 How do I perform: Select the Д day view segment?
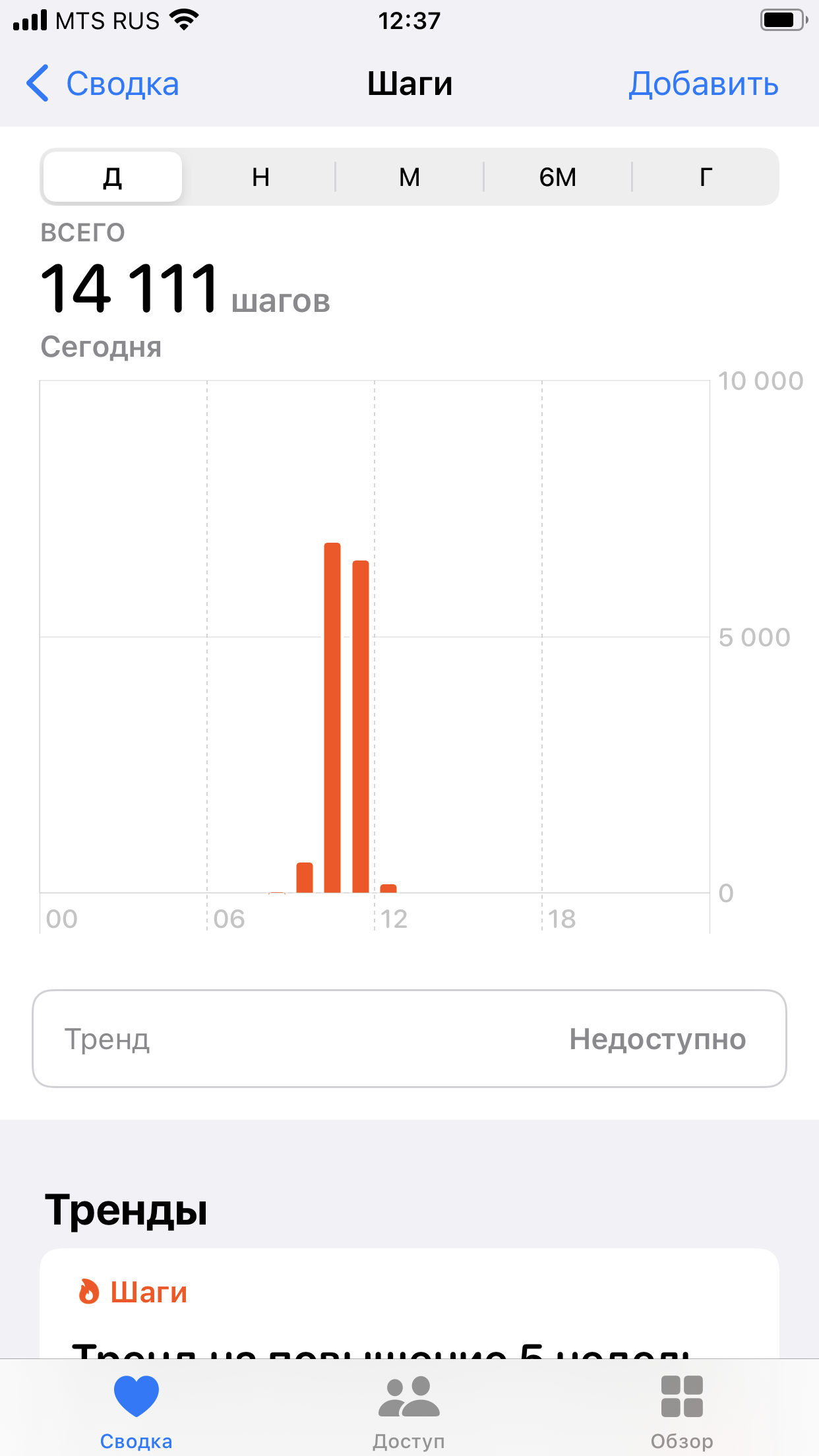click(111, 176)
